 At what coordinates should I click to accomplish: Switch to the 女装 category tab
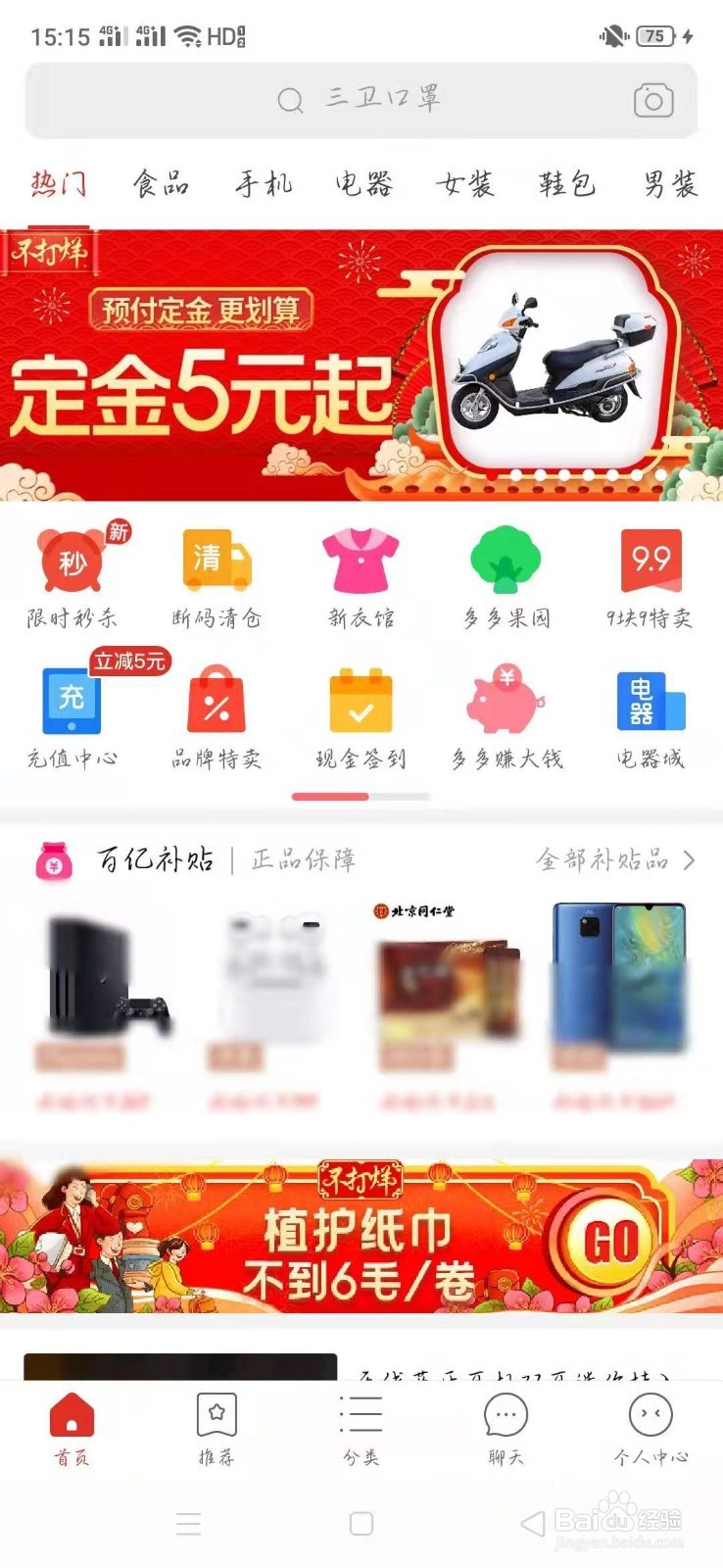tap(466, 184)
